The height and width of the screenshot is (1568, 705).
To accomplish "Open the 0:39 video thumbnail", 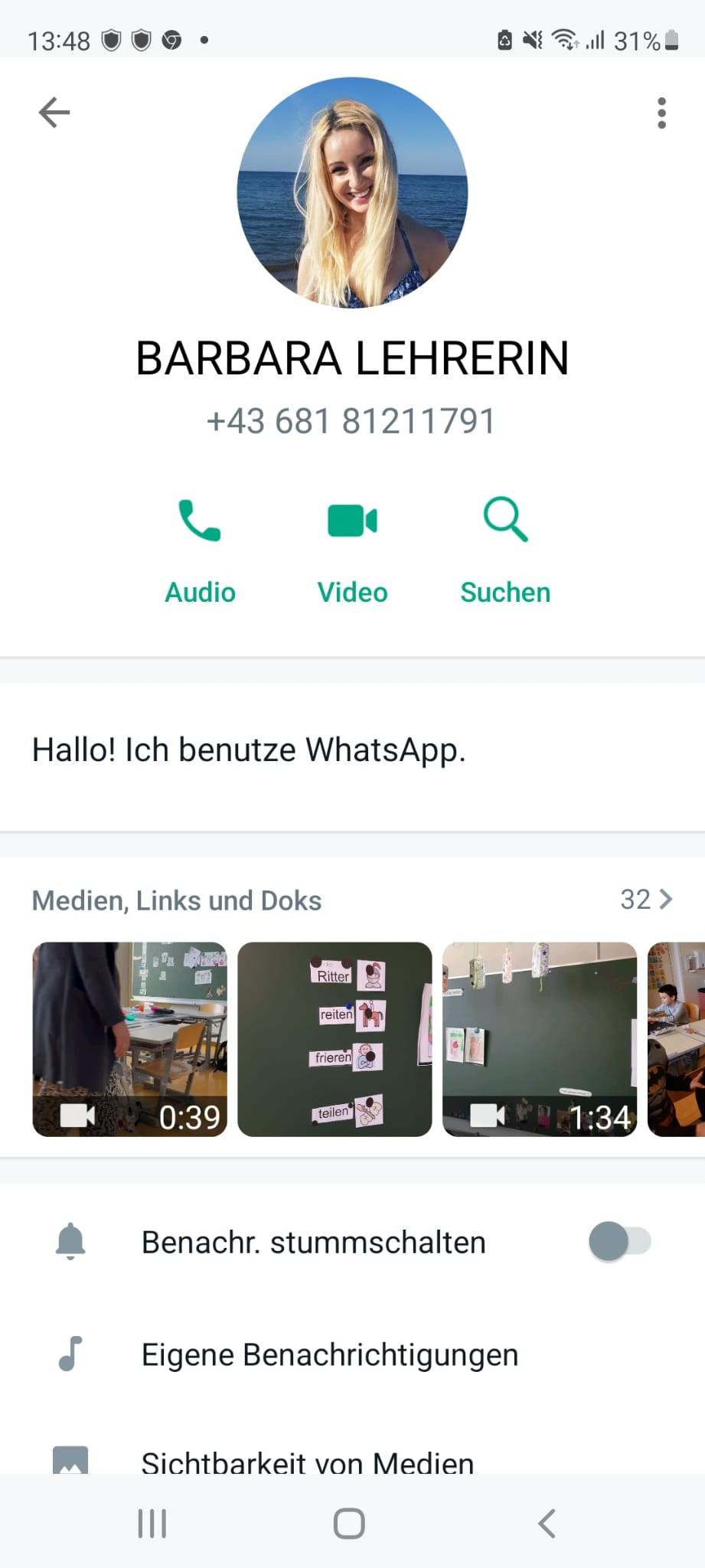I will click(130, 1039).
